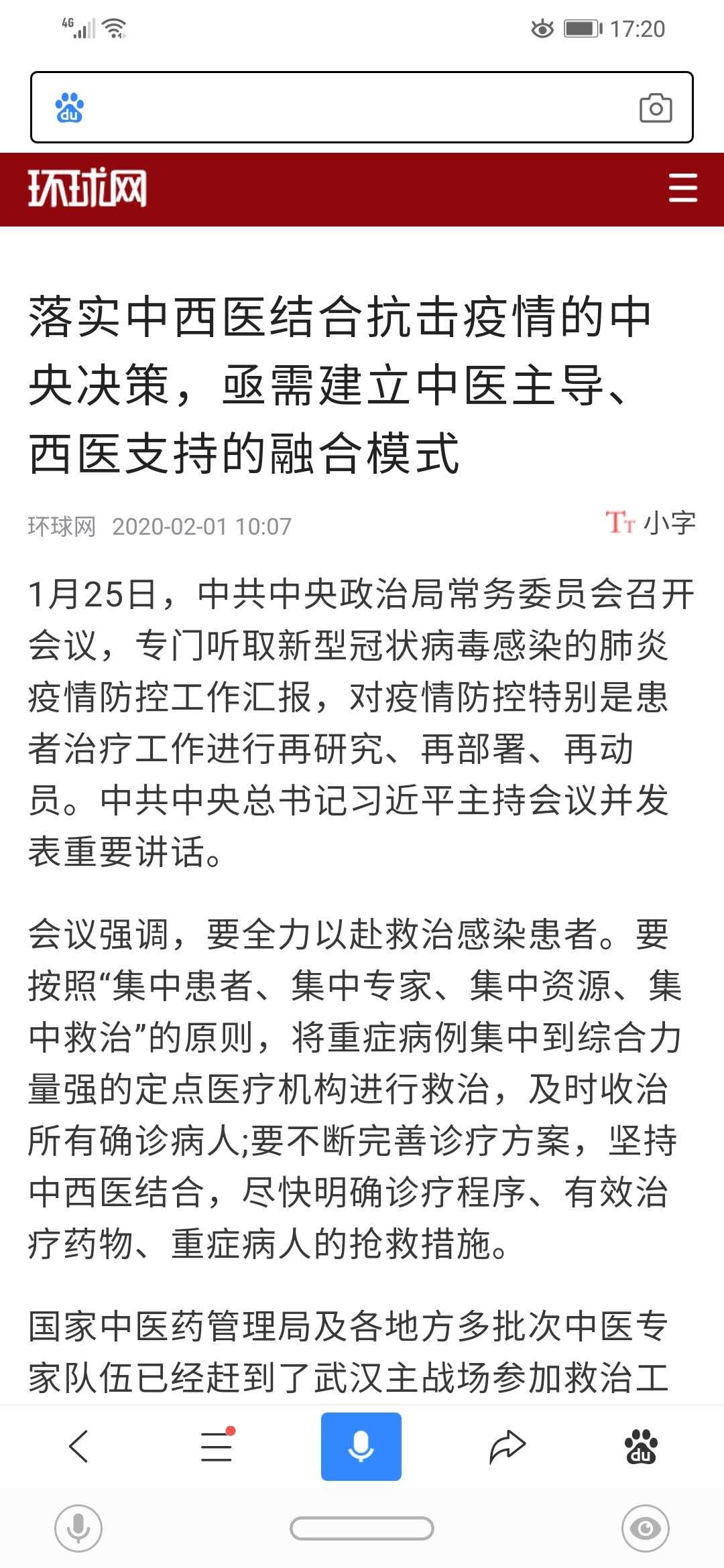Open the browser menu with red dot
The height and width of the screenshot is (1568, 724).
[217, 1446]
